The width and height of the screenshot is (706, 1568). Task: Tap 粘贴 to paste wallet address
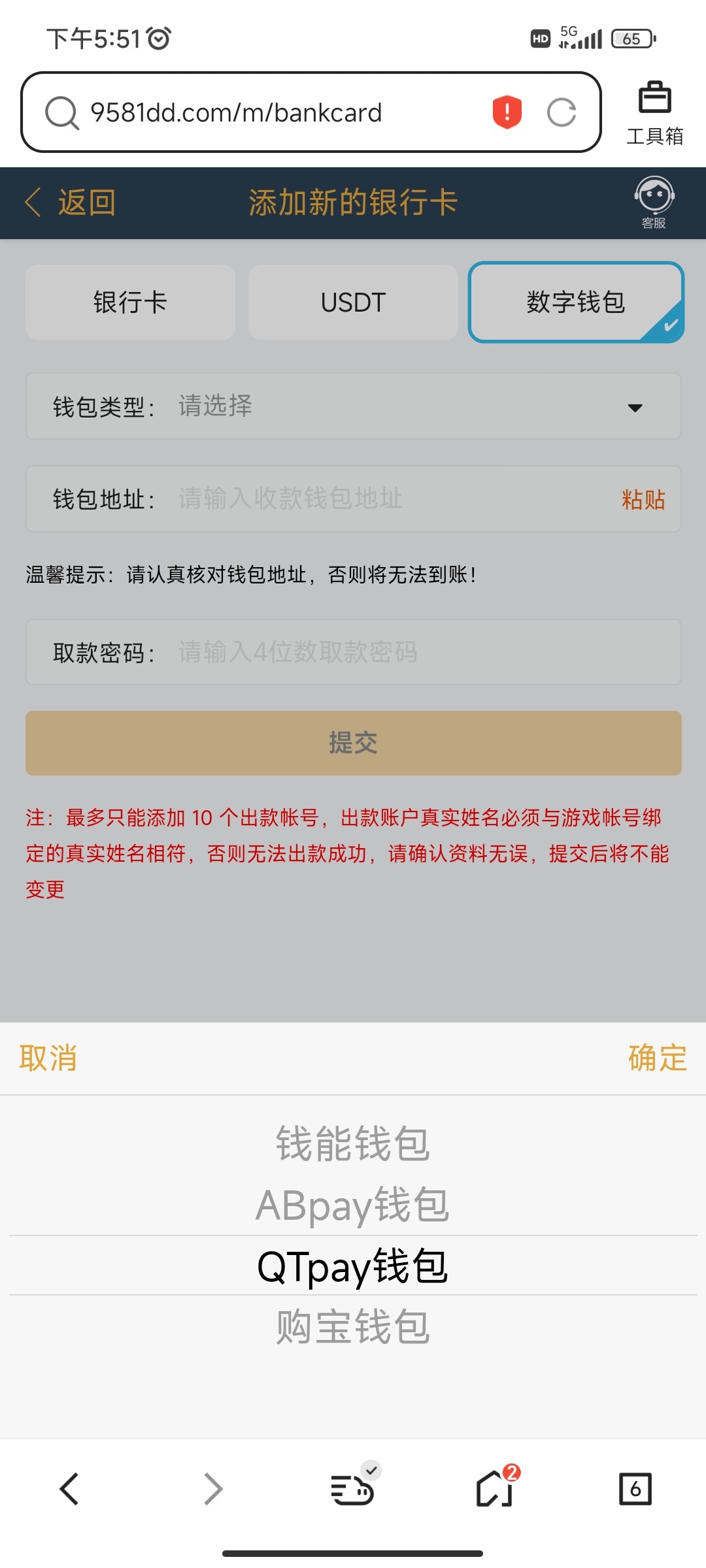tap(643, 500)
